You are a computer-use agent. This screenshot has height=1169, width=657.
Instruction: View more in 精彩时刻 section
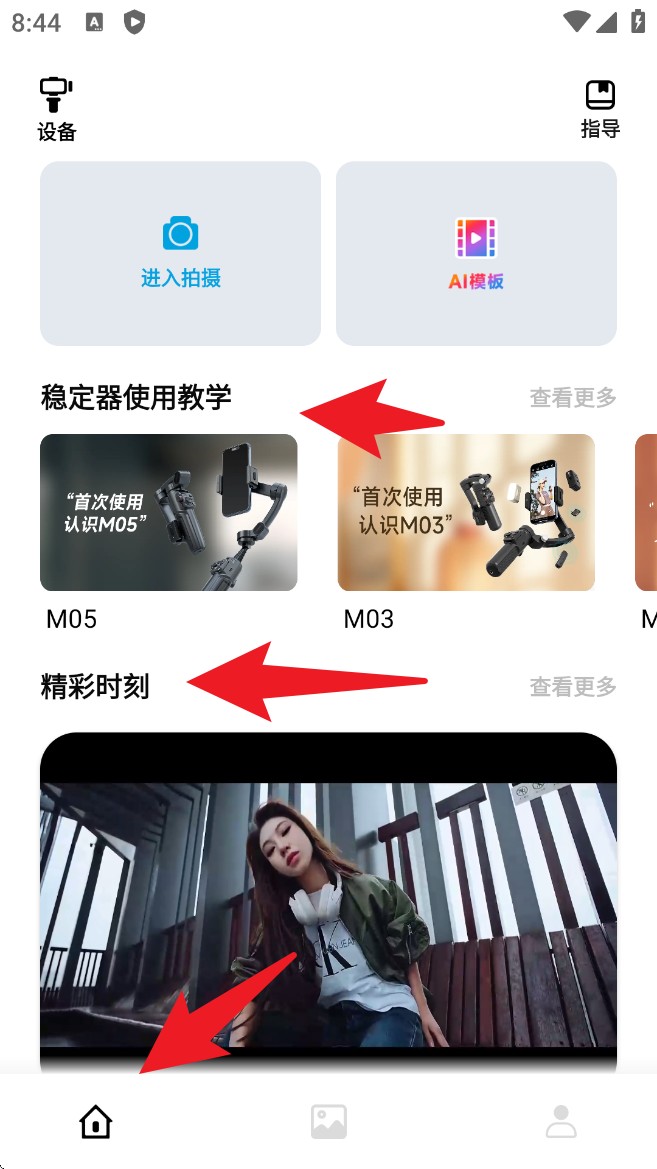point(573,687)
